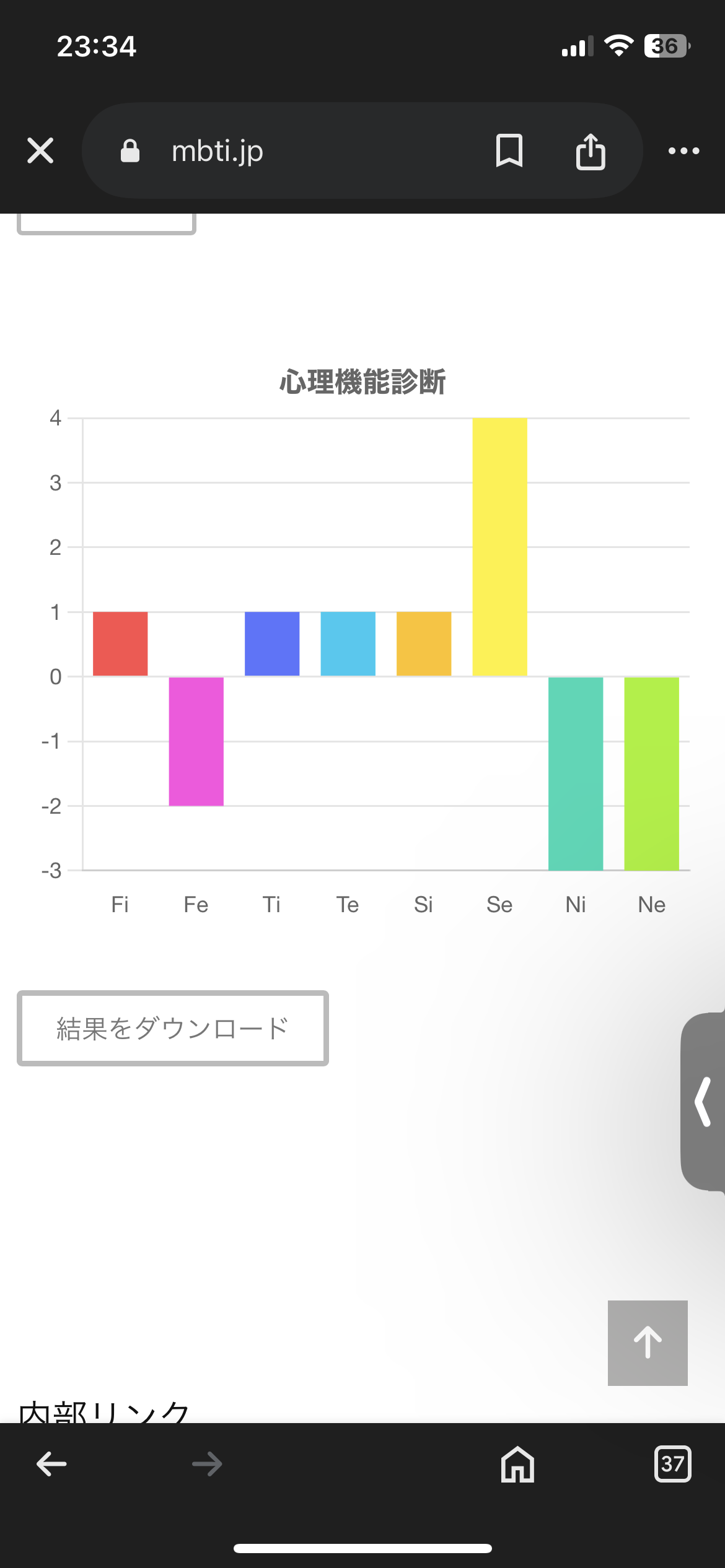Viewport: 725px width, 1568px height.
Task: Tap 結果をダウンロード to download results
Action: pyautogui.click(x=173, y=1028)
